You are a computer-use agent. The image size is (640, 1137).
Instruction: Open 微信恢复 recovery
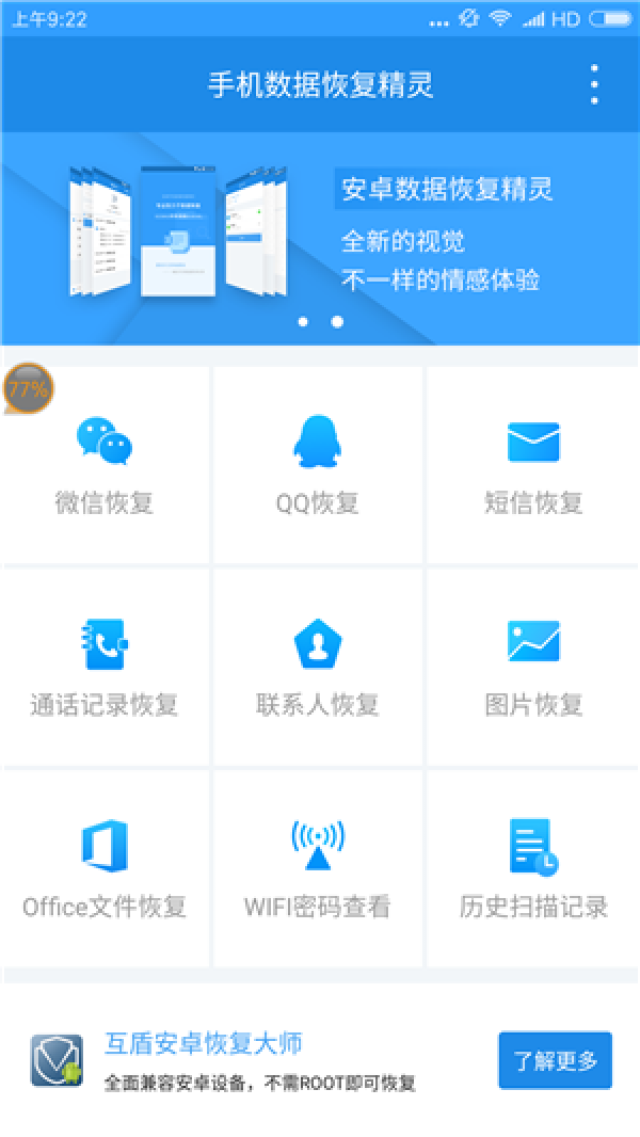[x=105, y=465]
